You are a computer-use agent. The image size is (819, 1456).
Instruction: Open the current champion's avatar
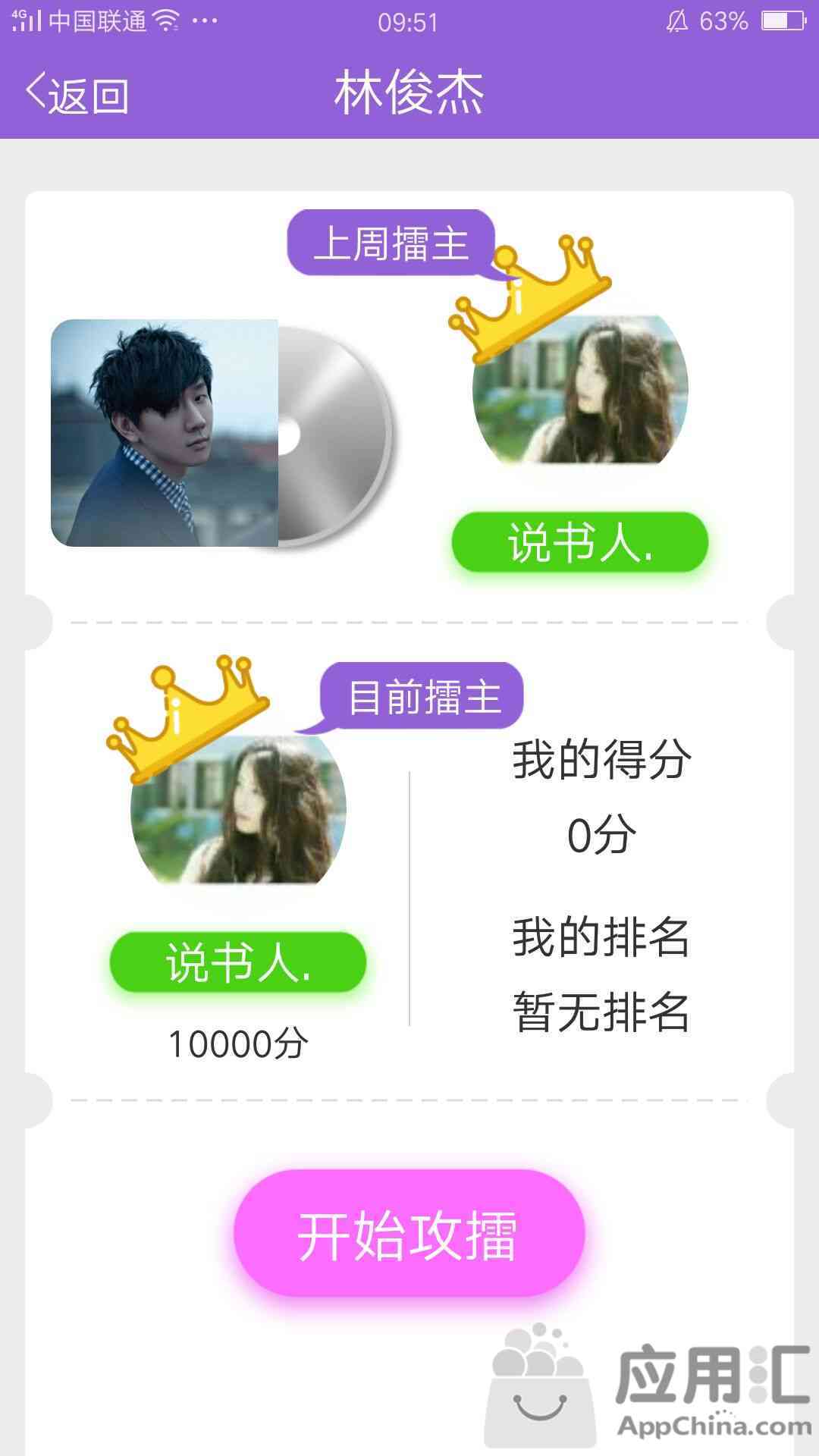pos(238,809)
